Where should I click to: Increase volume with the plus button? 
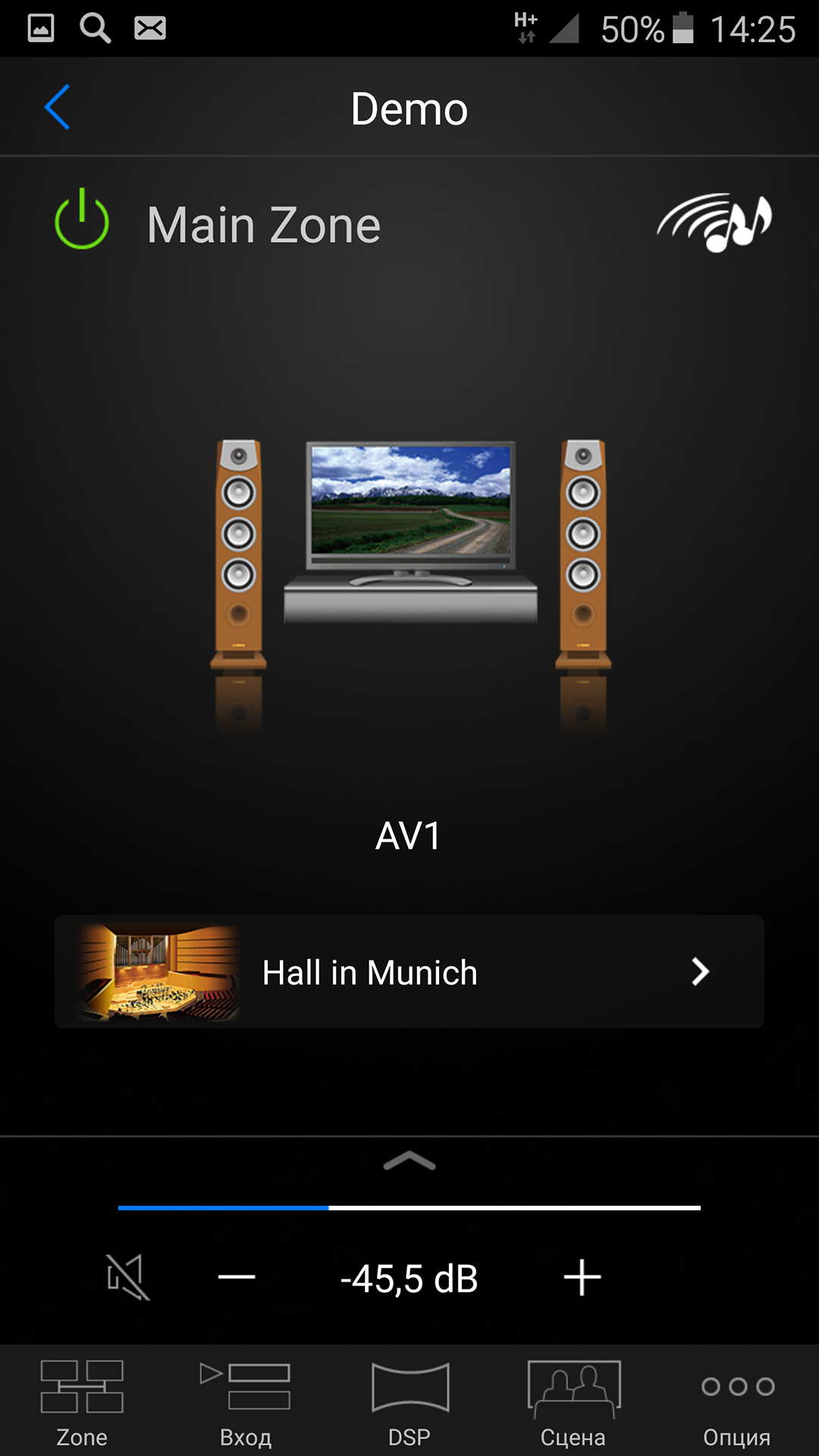(582, 1278)
